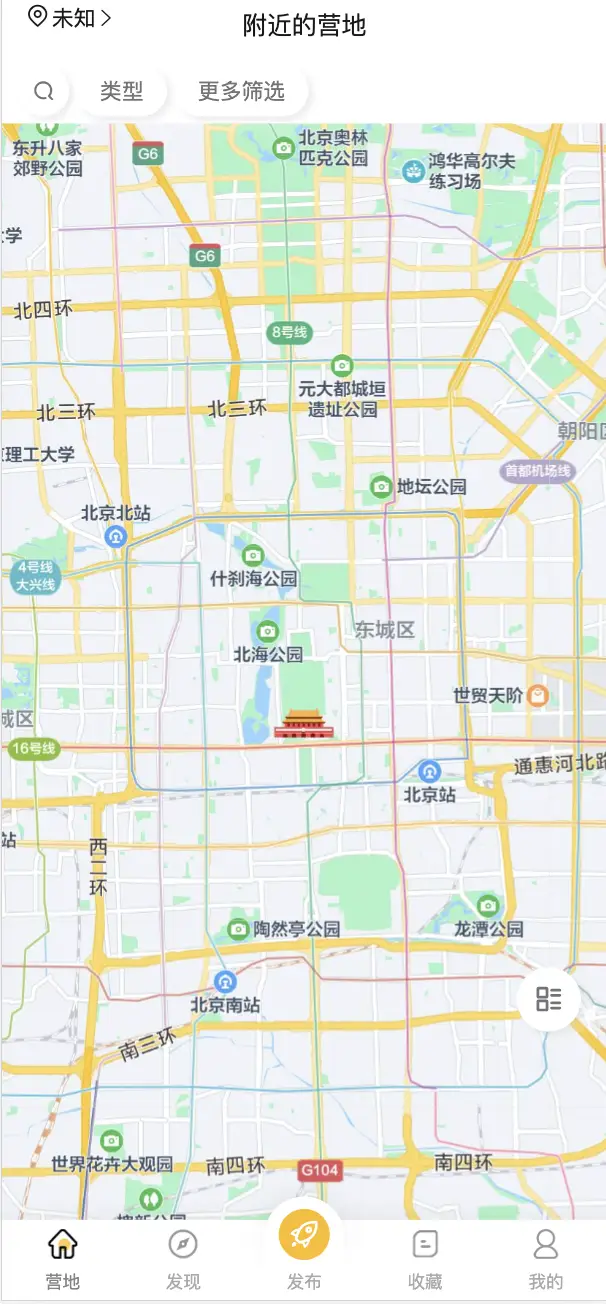
Task: Open the 未知 location selector
Action: coord(69,17)
